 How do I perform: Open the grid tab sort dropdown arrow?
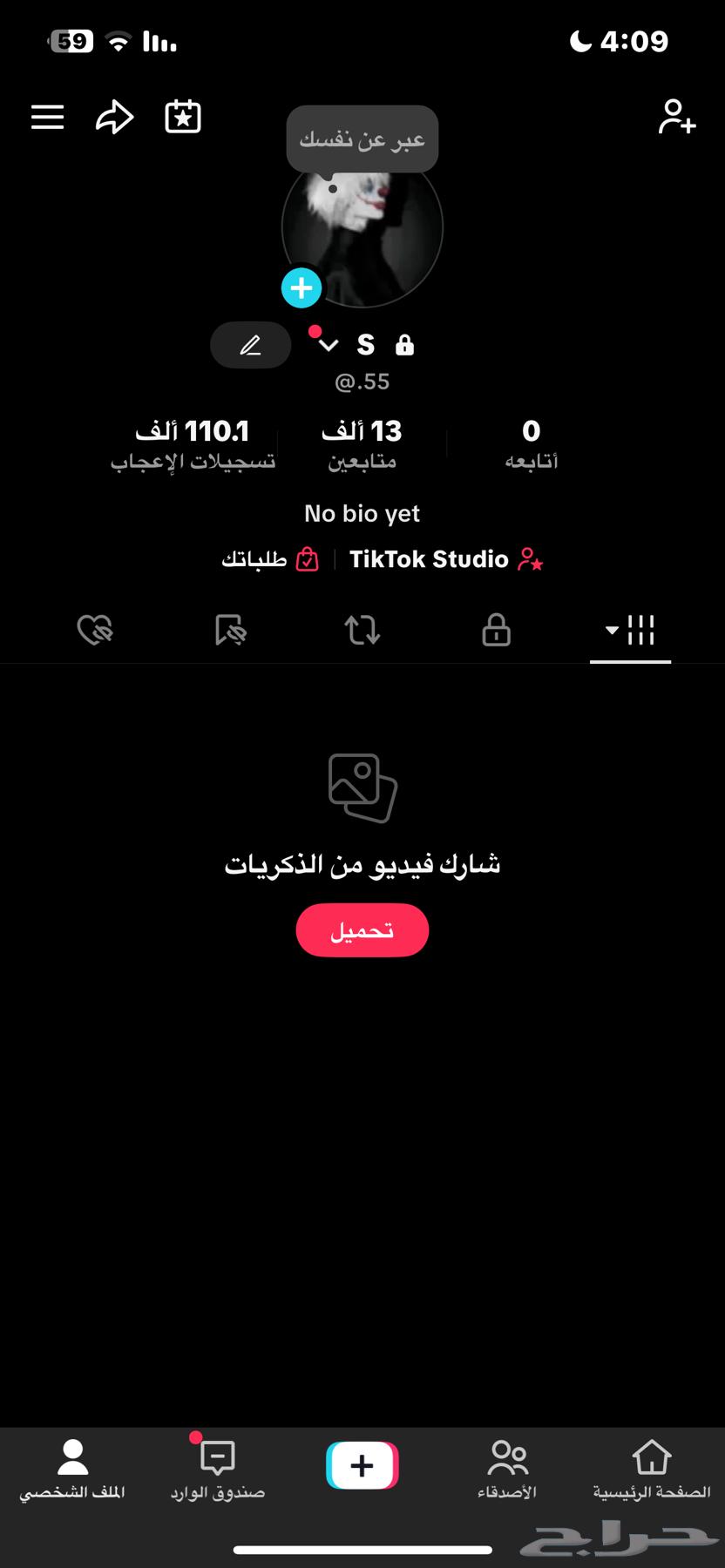click(611, 630)
